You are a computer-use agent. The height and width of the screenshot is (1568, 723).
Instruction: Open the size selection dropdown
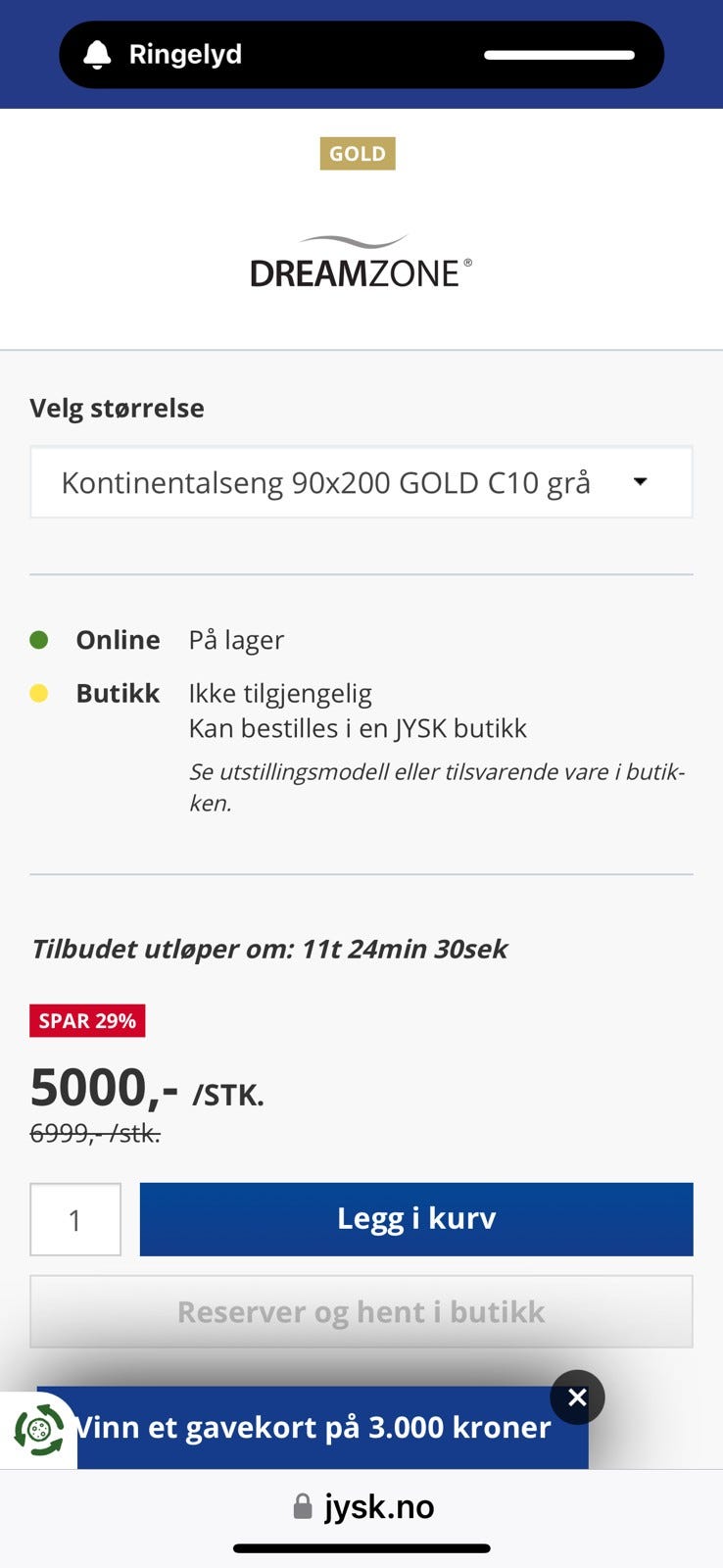(x=361, y=481)
